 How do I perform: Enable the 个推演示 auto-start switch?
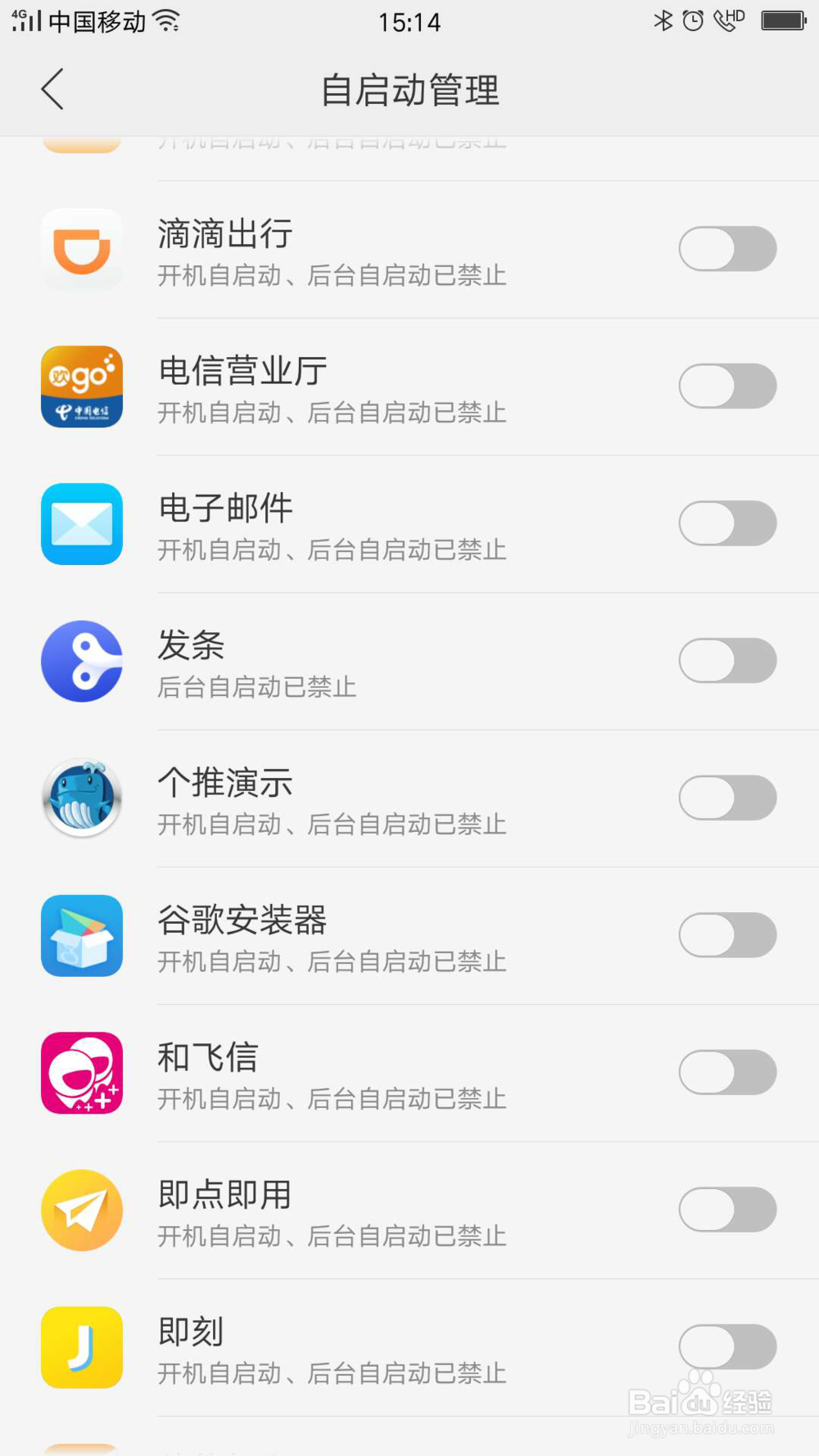pos(727,798)
